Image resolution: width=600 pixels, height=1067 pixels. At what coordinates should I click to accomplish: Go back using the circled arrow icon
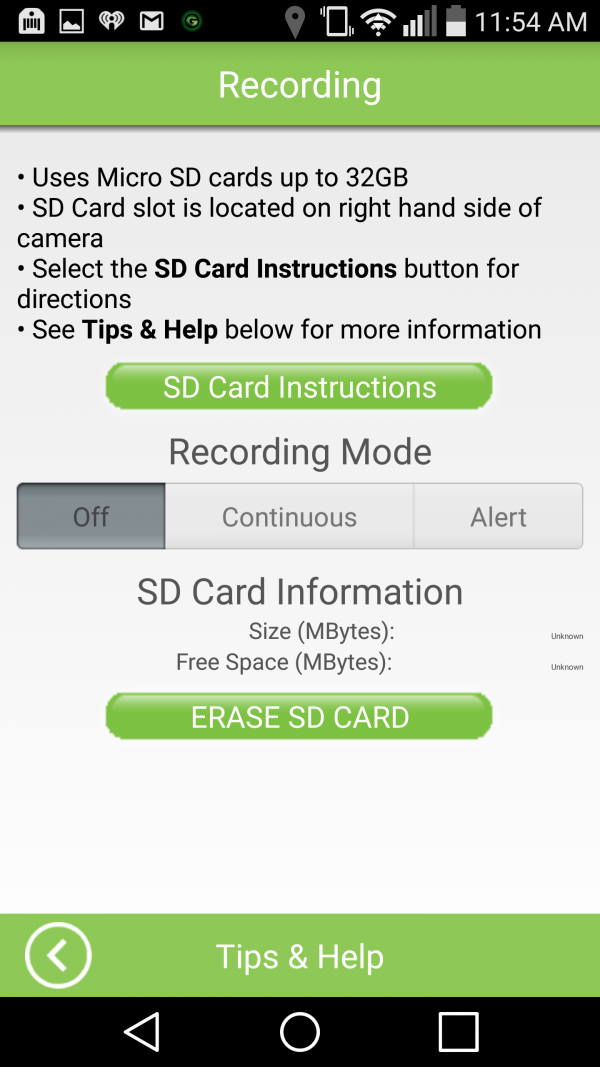click(58, 955)
